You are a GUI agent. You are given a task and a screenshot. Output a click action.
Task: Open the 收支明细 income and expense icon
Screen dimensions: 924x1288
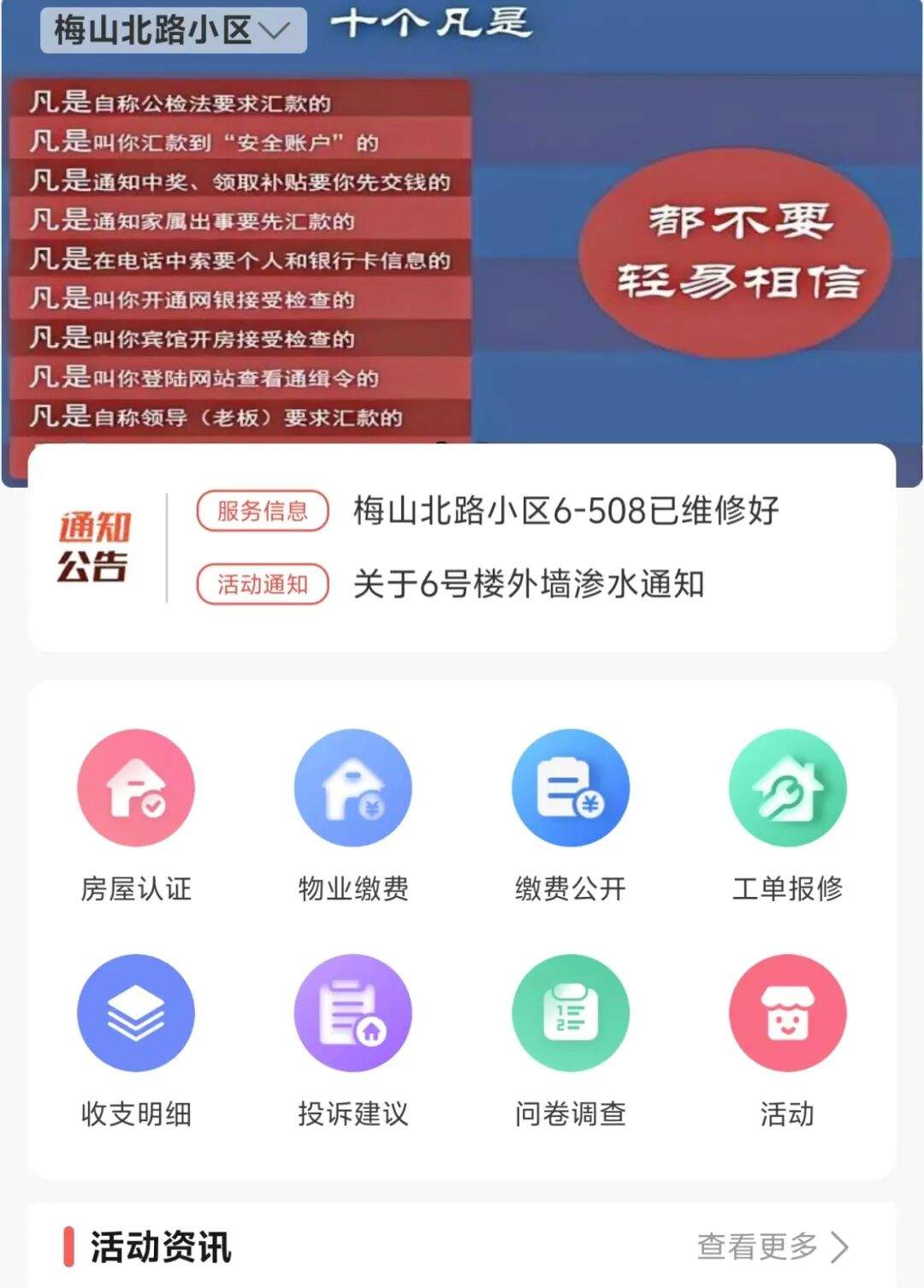click(x=135, y=1012)
